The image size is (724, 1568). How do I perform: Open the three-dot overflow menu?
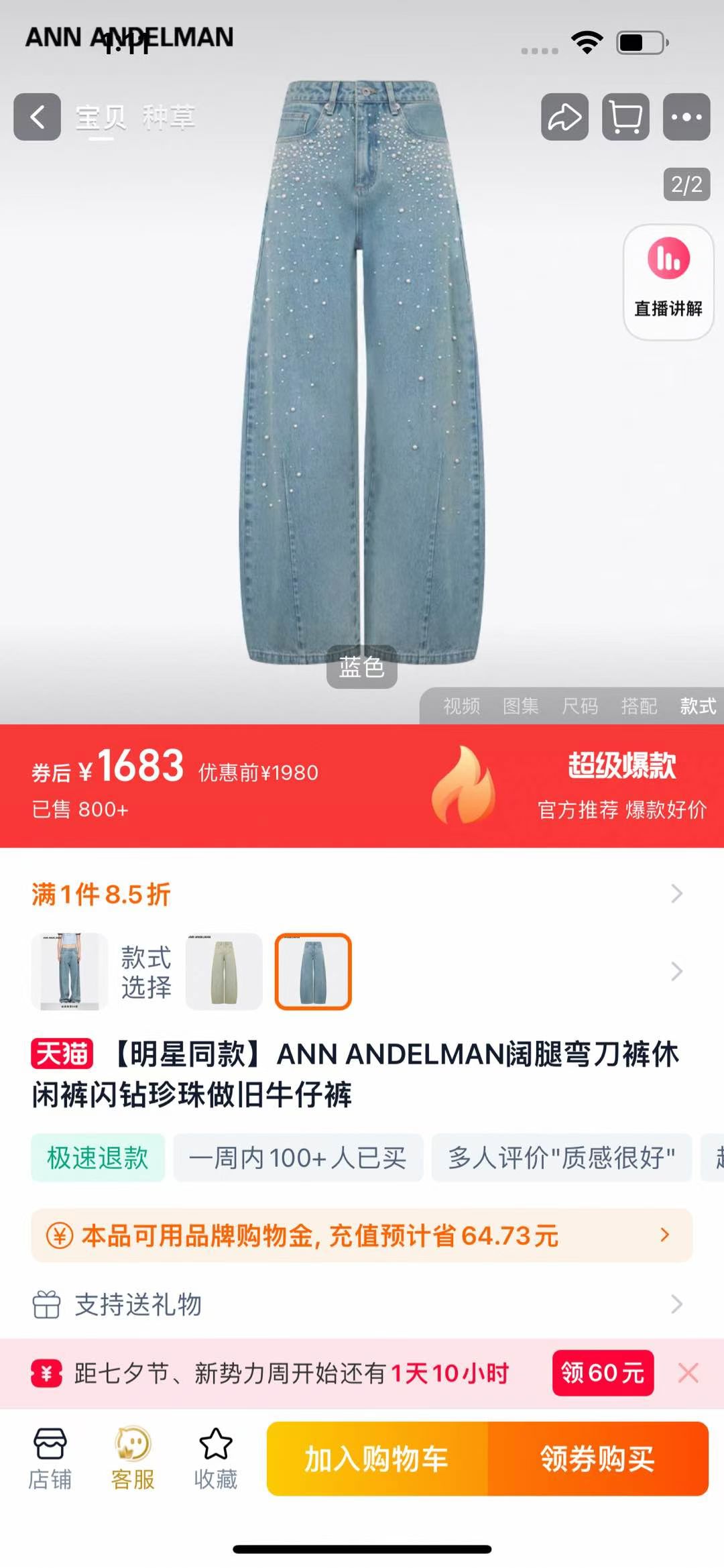(x=686, y=117)
